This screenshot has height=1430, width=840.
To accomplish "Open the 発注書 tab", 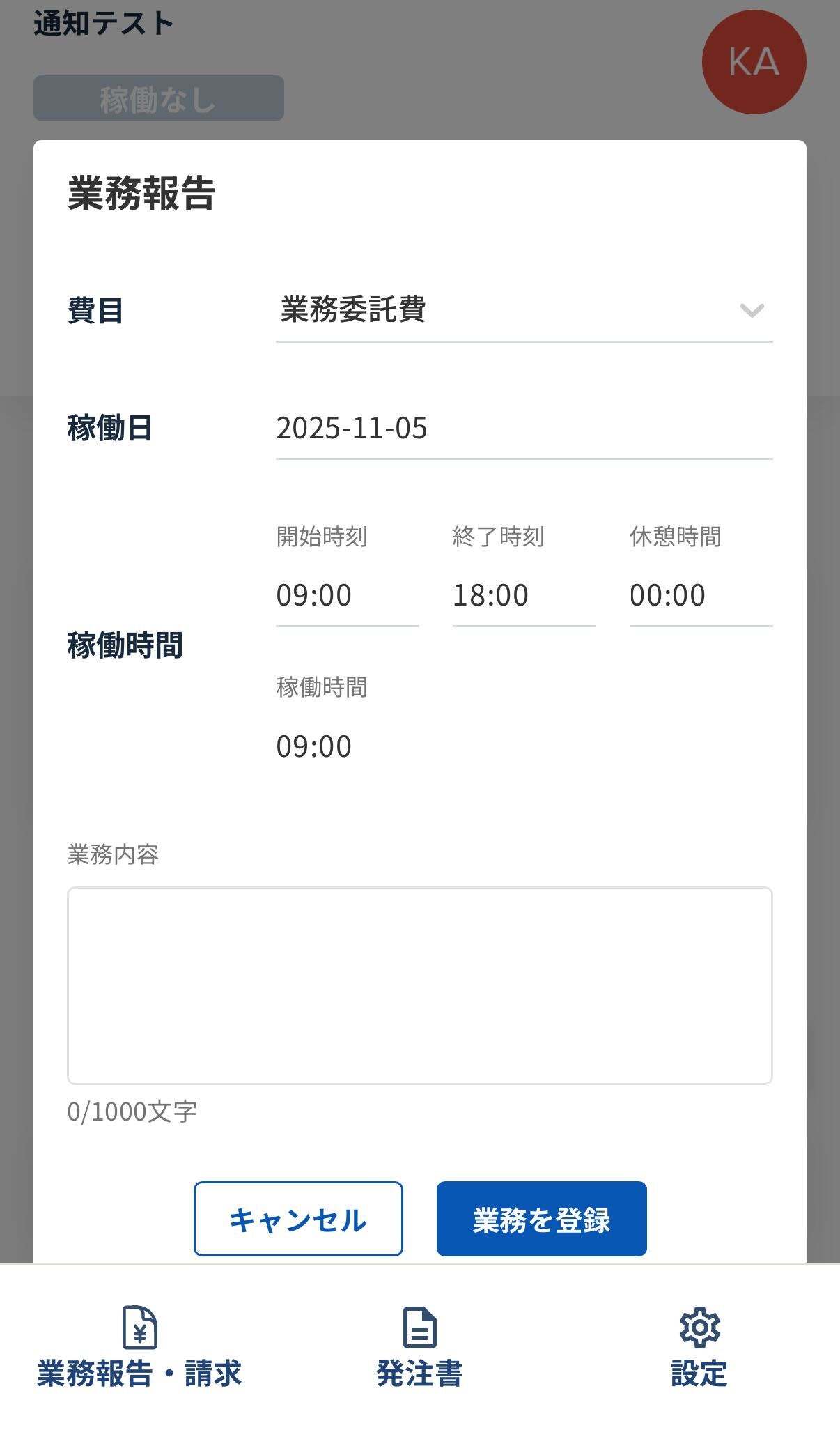I will coord(419,1346).
